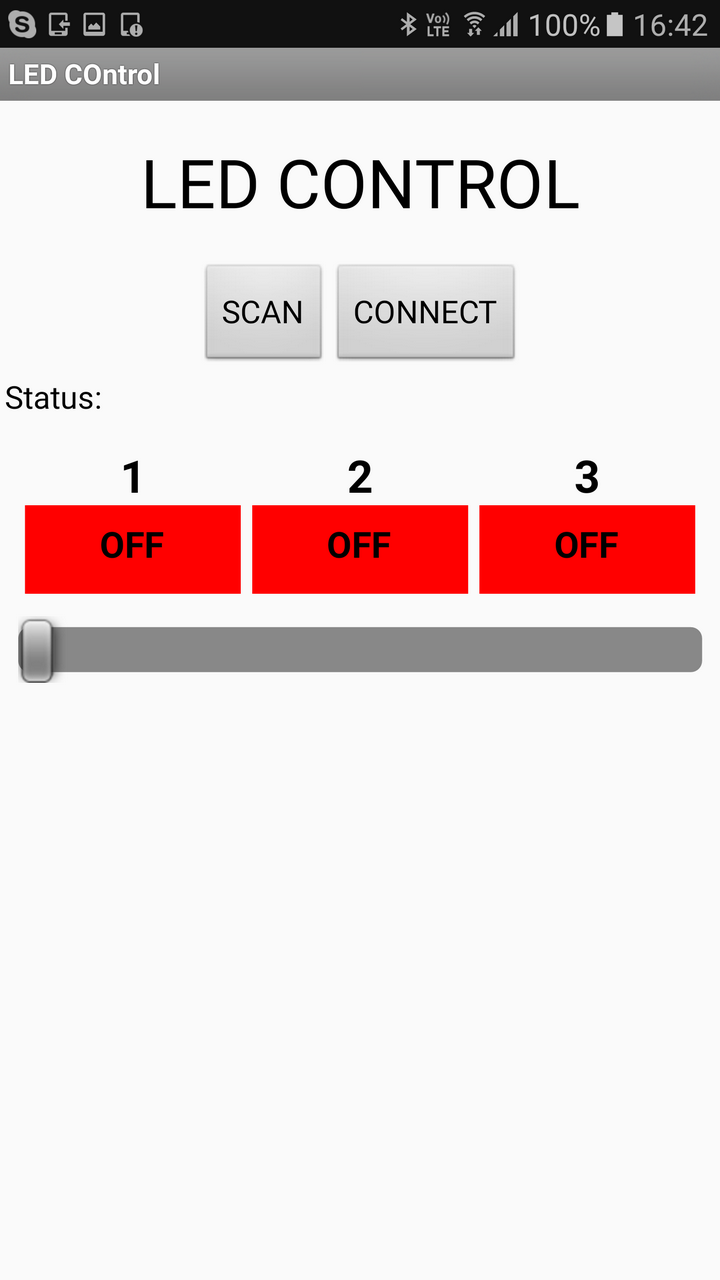Toggle LED 1 from OFF to ON
Screen dimensions: 720x1280
pyautogui.click(x=132, y=548)
